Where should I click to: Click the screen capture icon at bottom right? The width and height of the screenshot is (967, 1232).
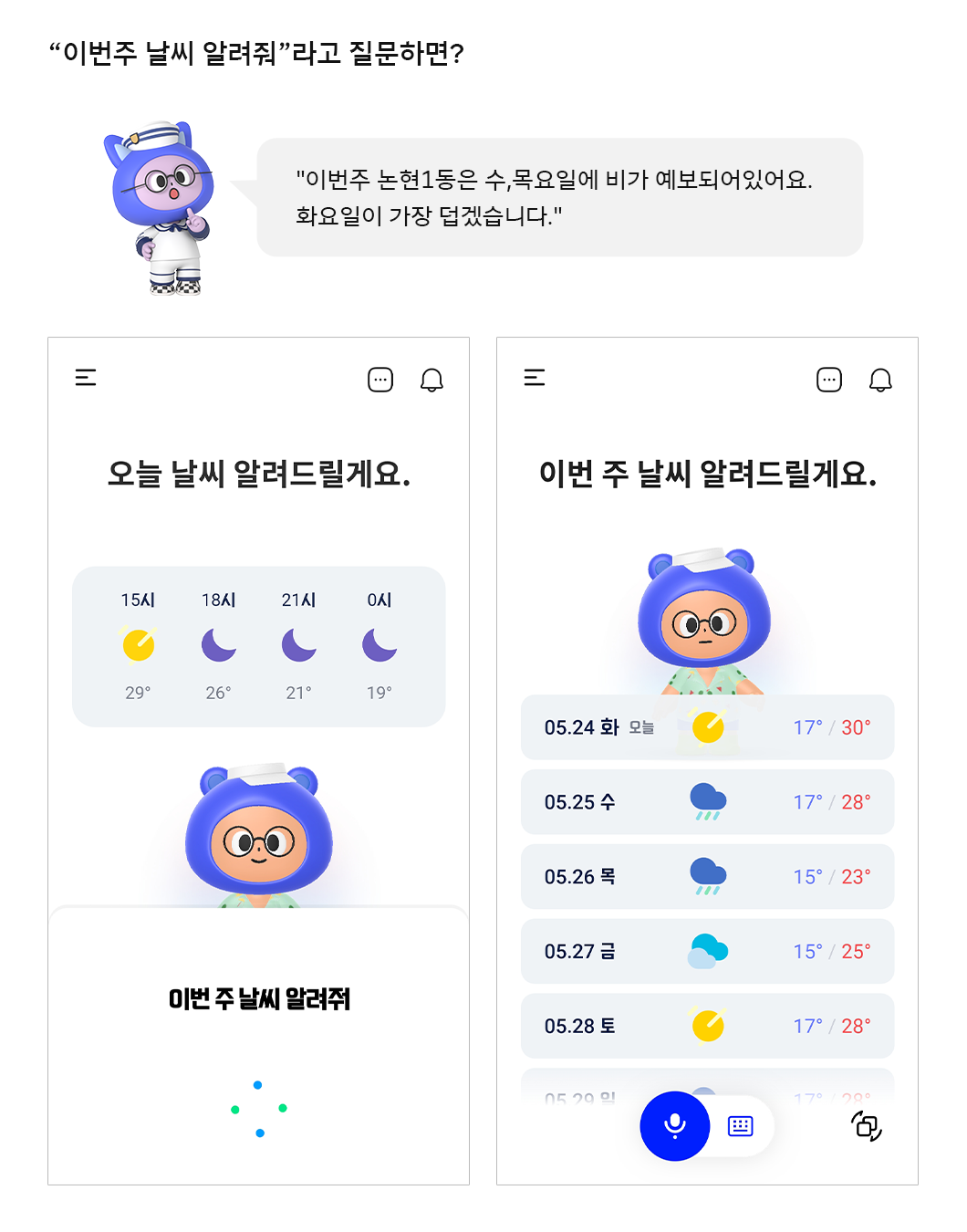point(865,1128)
